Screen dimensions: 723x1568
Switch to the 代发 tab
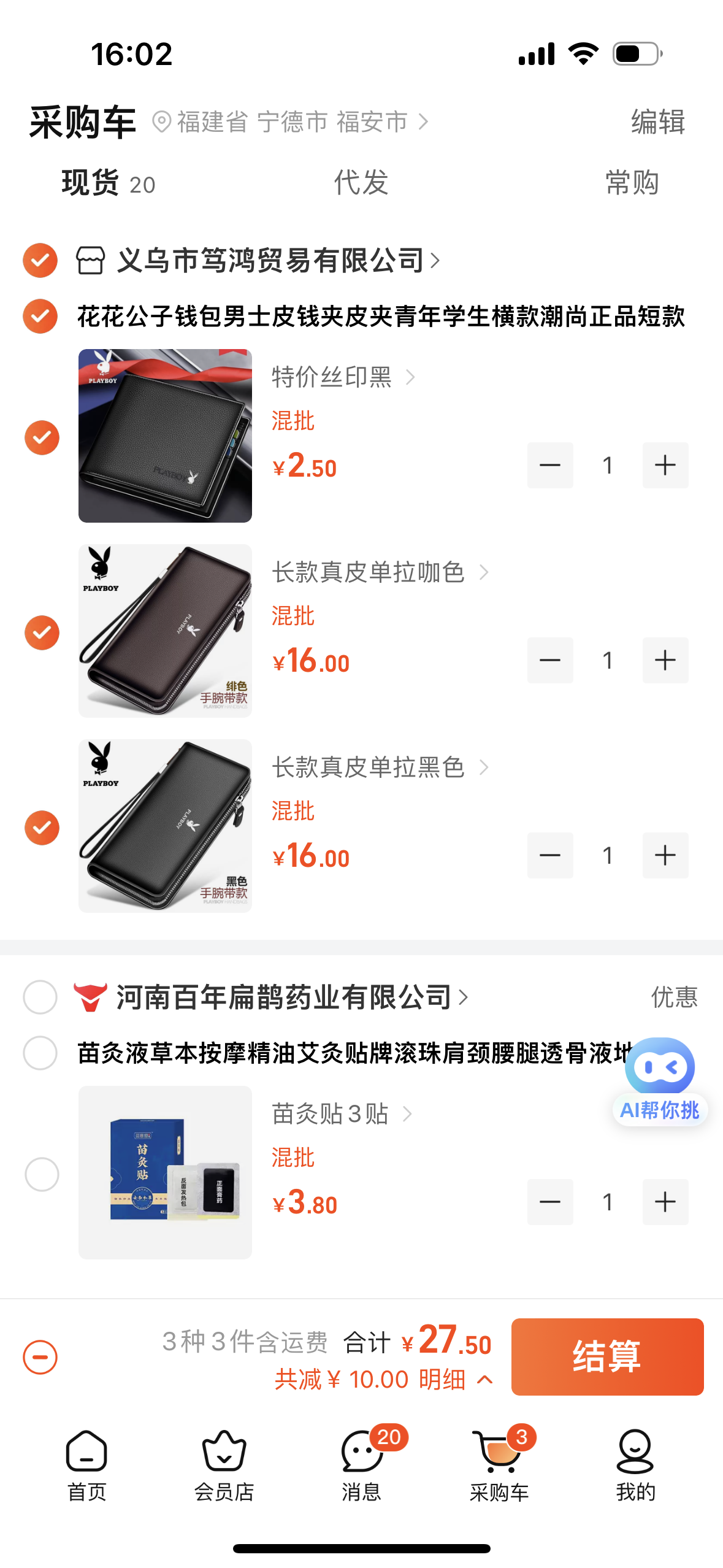[x=361, y=183]
